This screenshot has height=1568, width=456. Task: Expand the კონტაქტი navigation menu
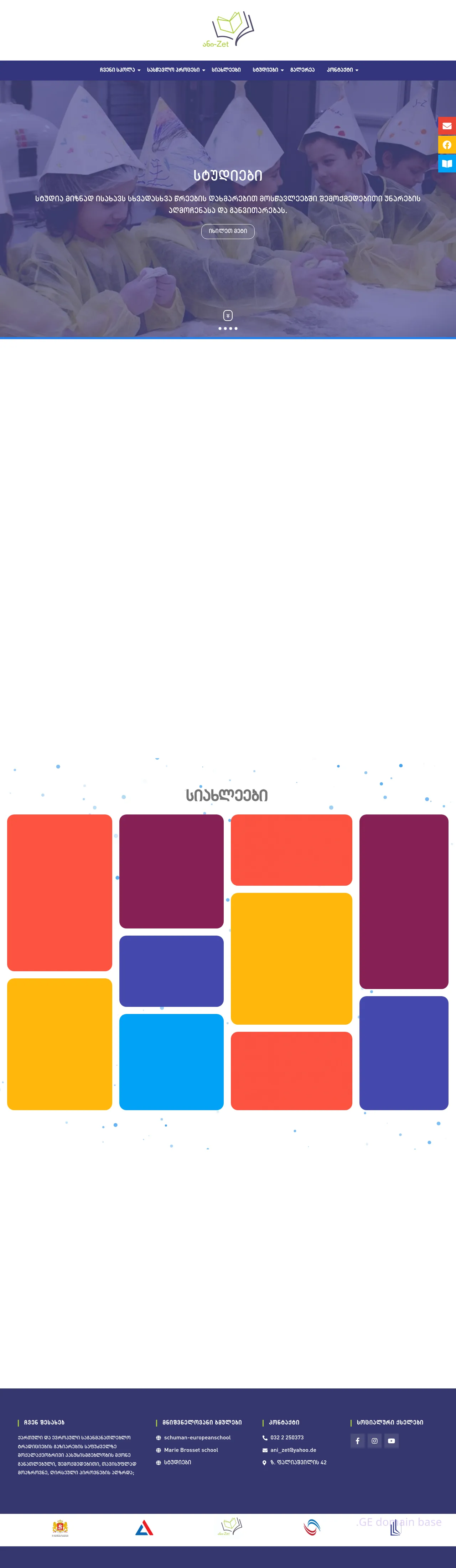[x=342, y=70]
